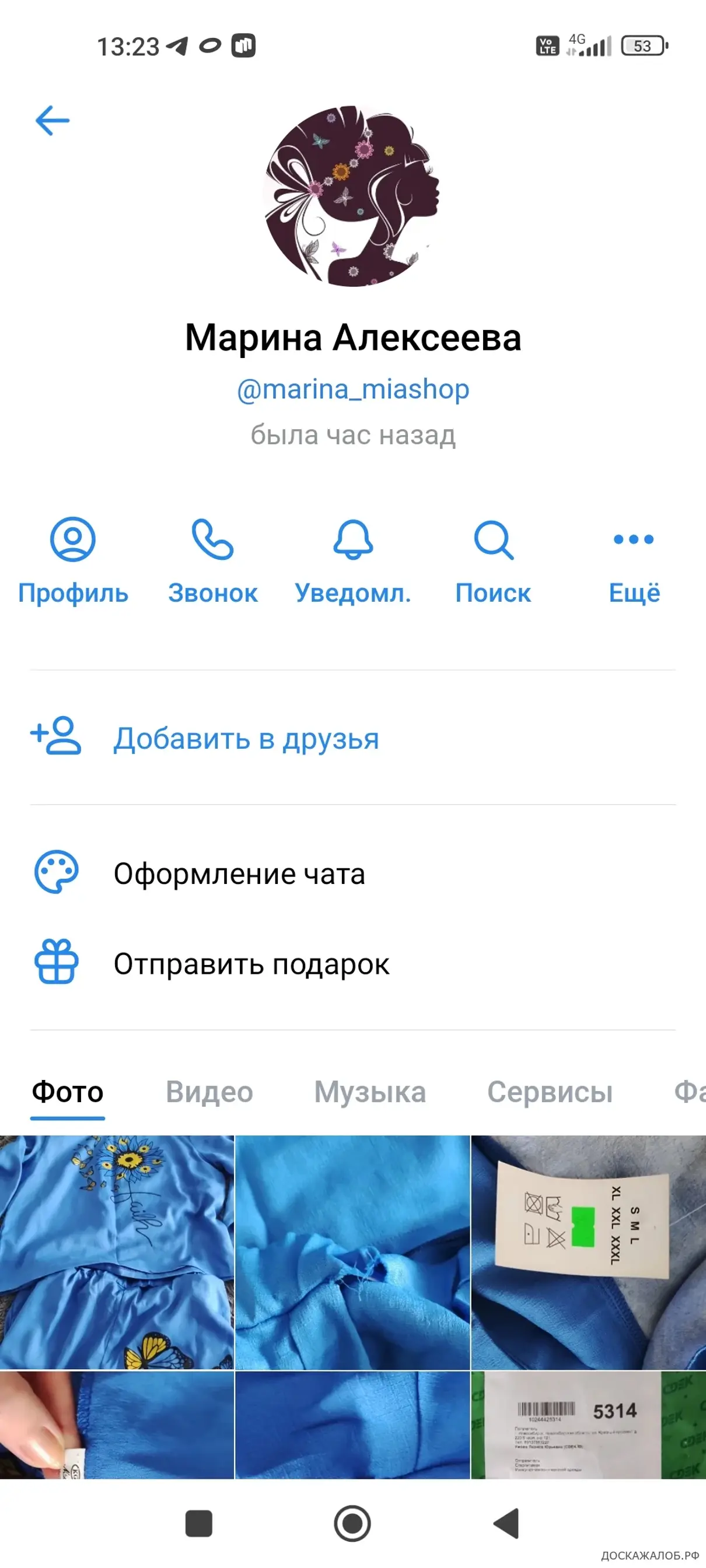Screen dimensions: 706x1568
Task: Open Оформление чата settings
Action: 239,874
